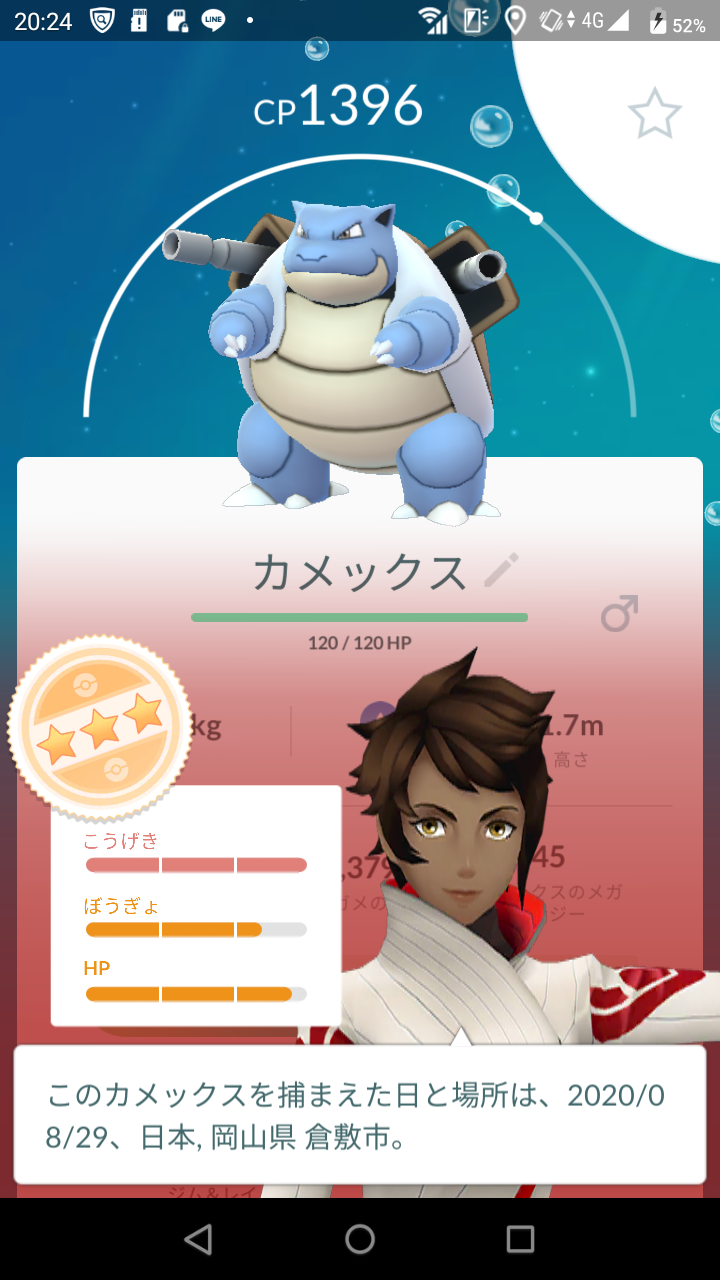The height and width of the screenshot is (1280, 720).
Task: Open the recent apps view
Action: [x=520, y=1239]
